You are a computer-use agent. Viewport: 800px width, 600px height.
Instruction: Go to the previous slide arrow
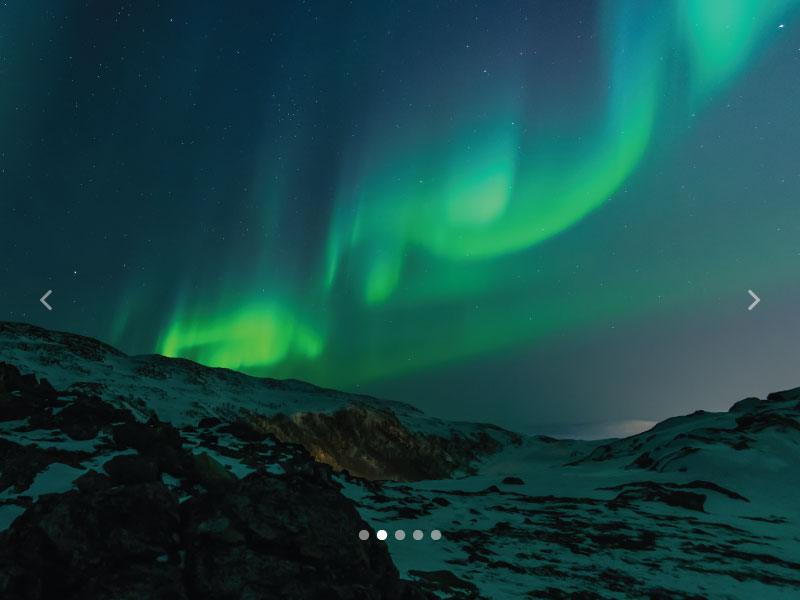(46, 300)
